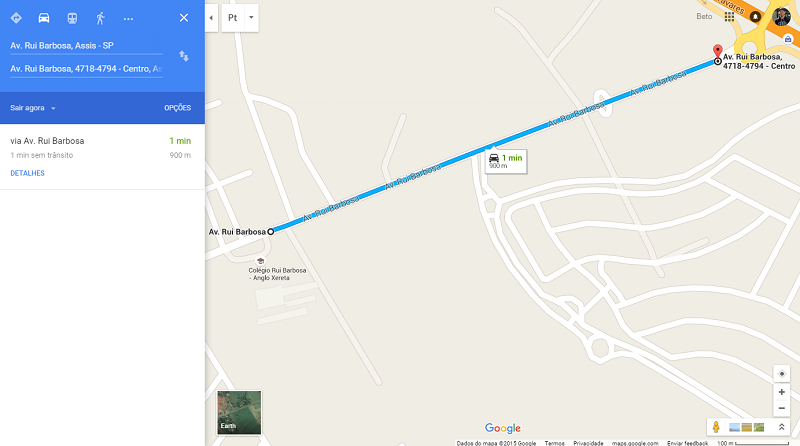View route DETALHES
800x446 pixels.
[x=27, y=173]
